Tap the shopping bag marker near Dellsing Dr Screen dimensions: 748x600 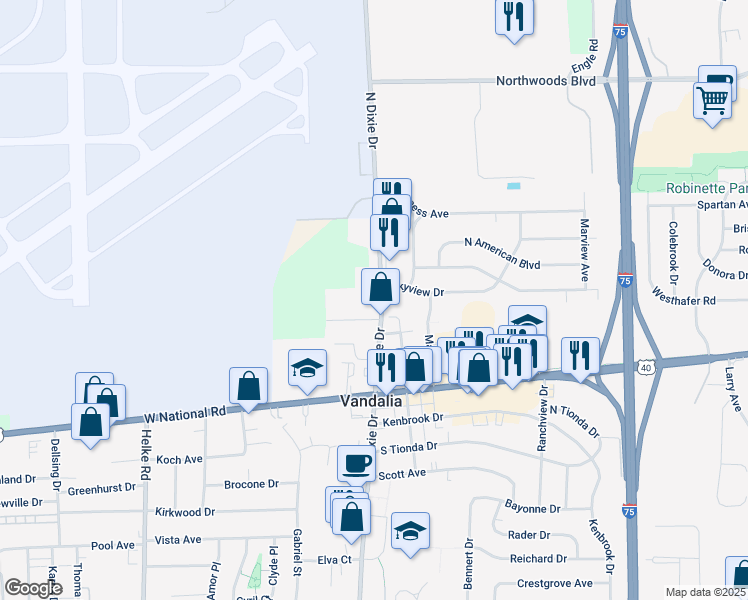pyautogui.click(x=90, y=422)
